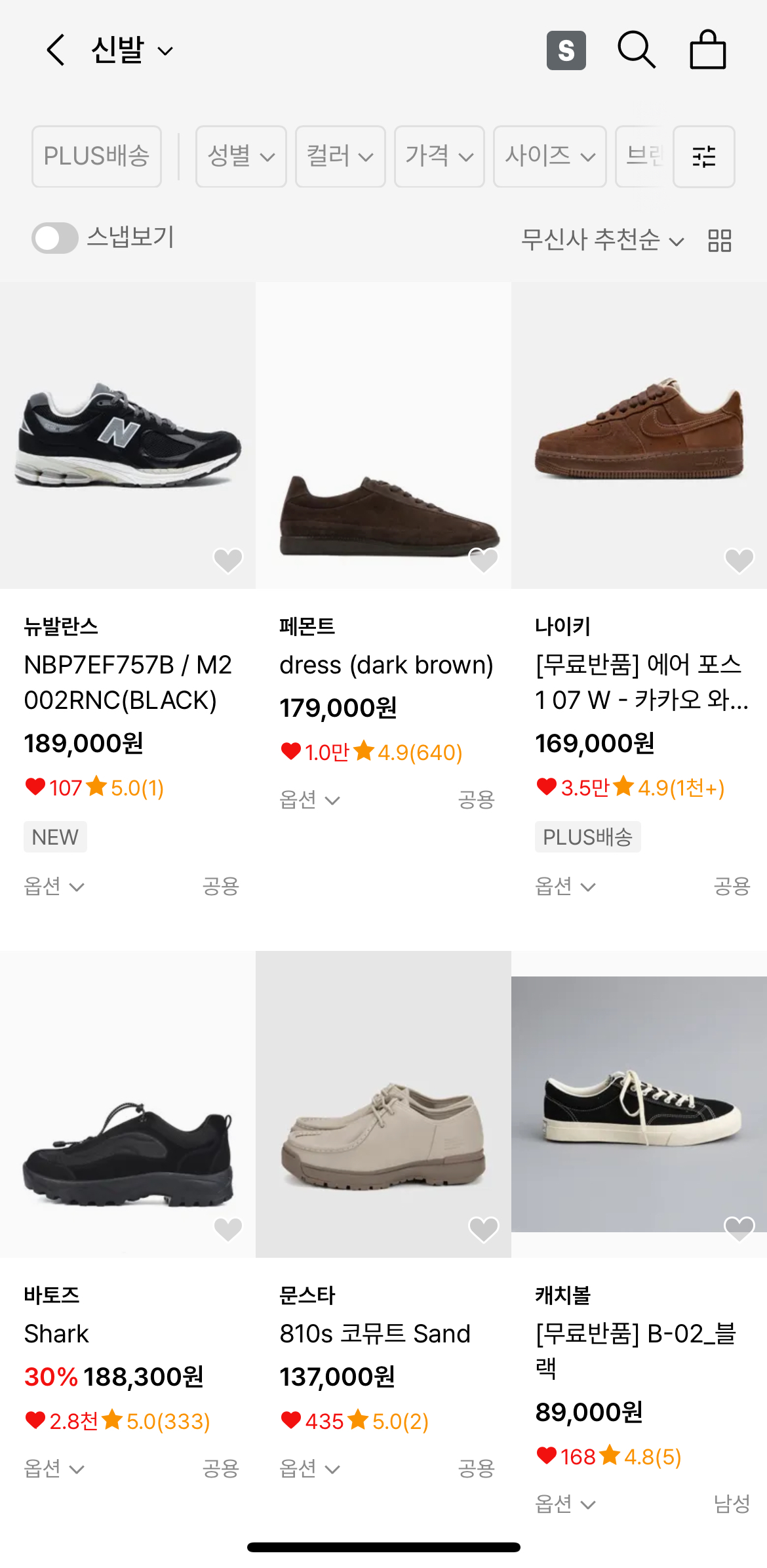Expand 옵션 for the 바토즈 Shark
Image resolution: width=767 pixels, height=1568 pixels.
[x=54, y=1469]
